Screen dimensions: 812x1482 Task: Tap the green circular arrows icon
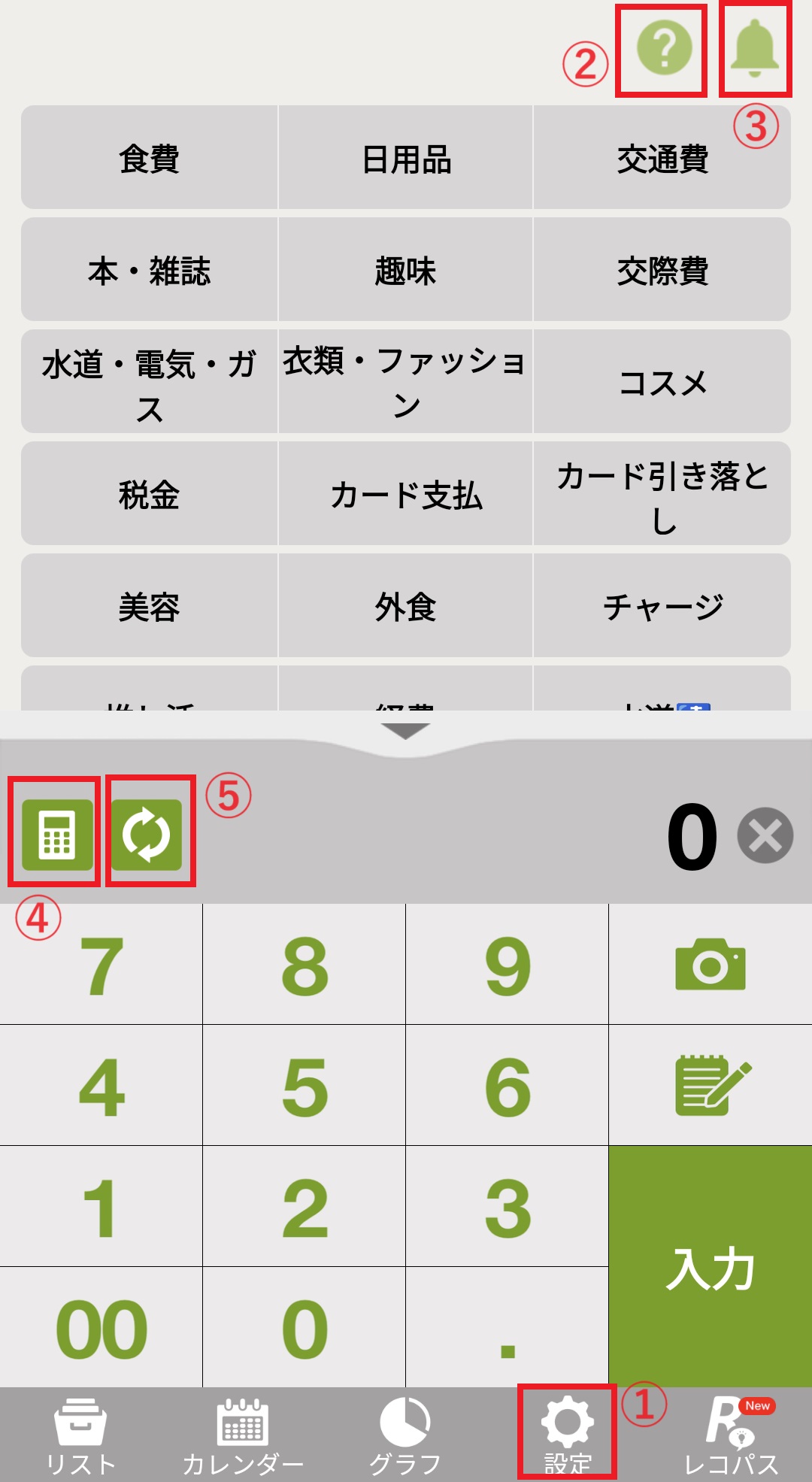[147, 835]
